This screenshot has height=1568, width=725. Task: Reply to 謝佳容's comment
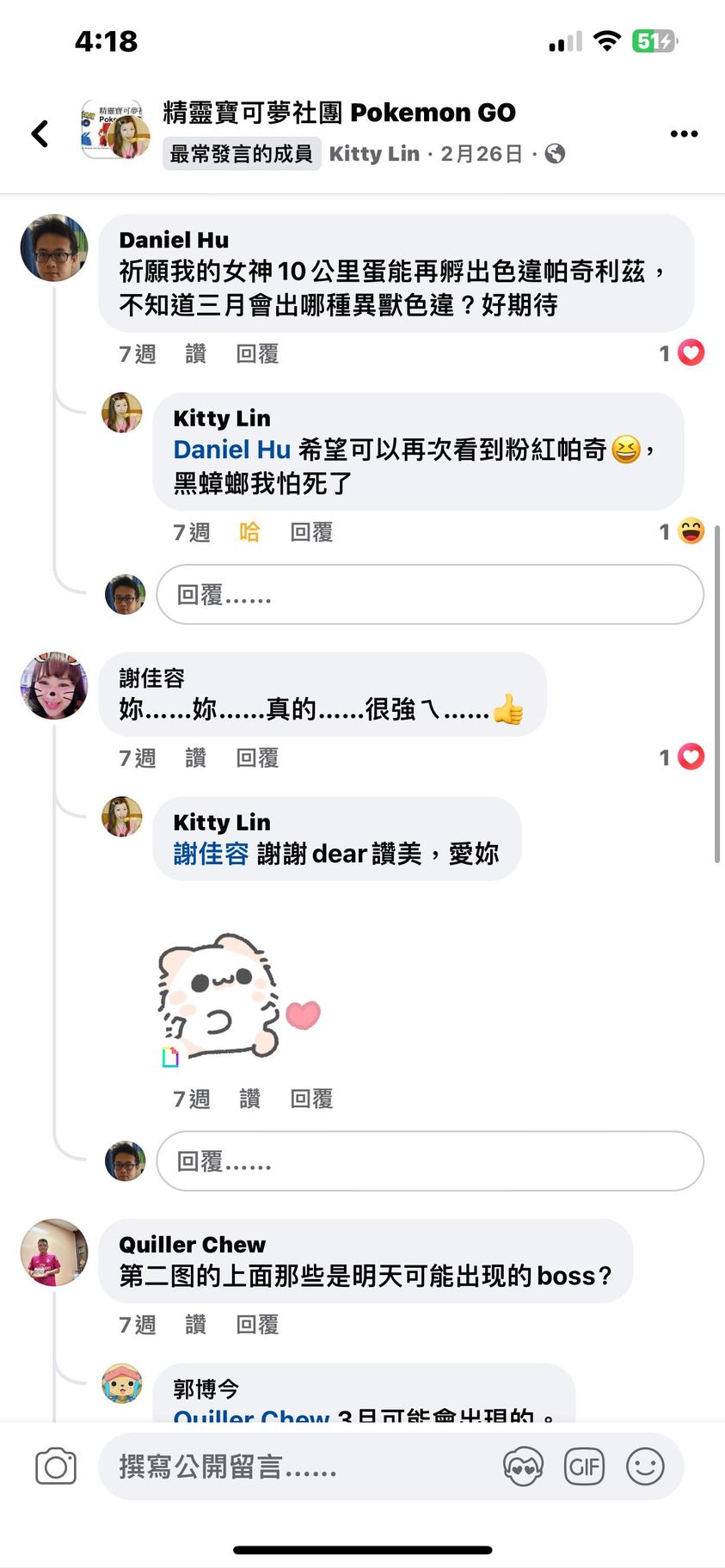pyautogui.click(x=257, y=758)
